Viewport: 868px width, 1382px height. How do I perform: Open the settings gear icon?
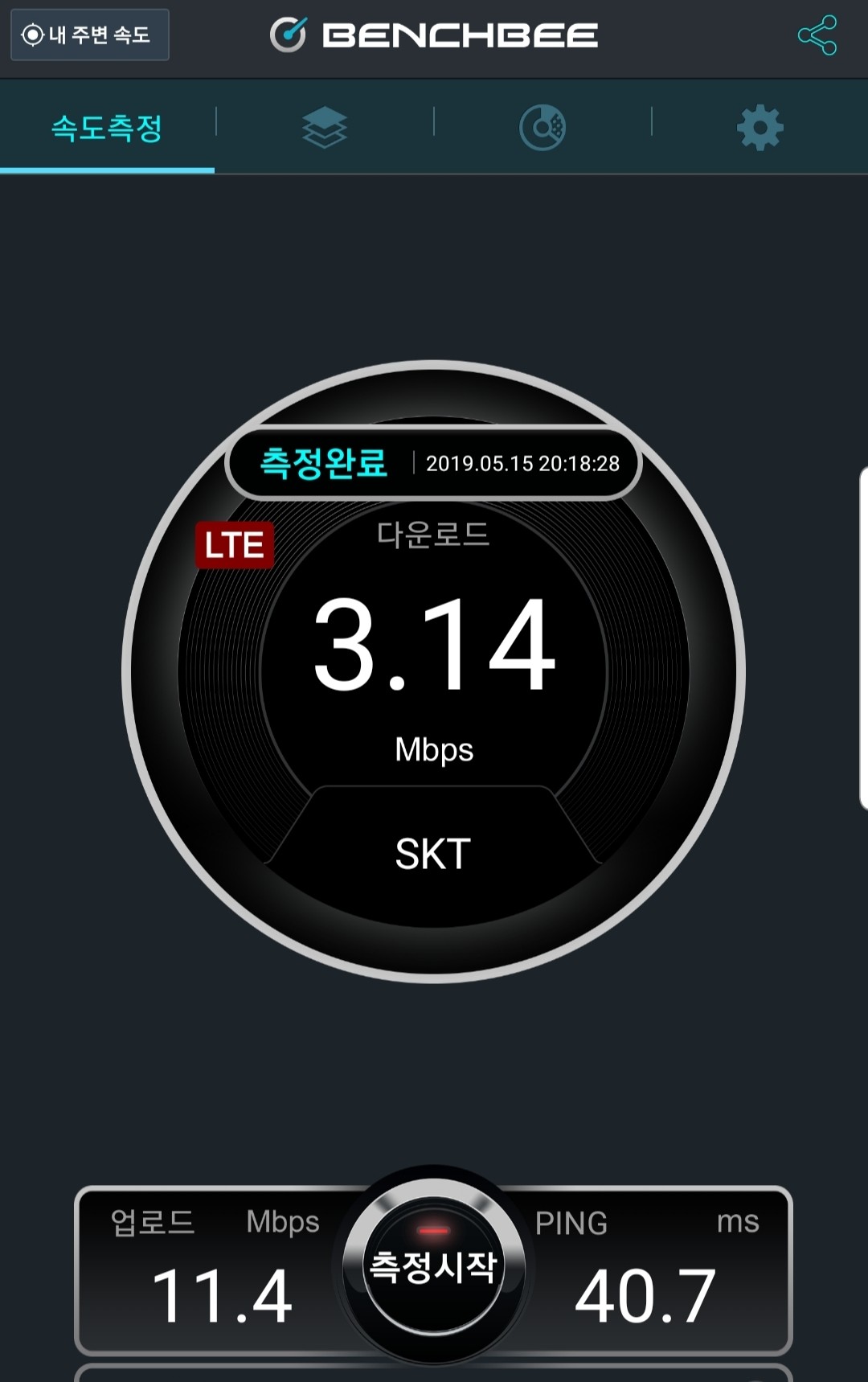tap(759, 126)
